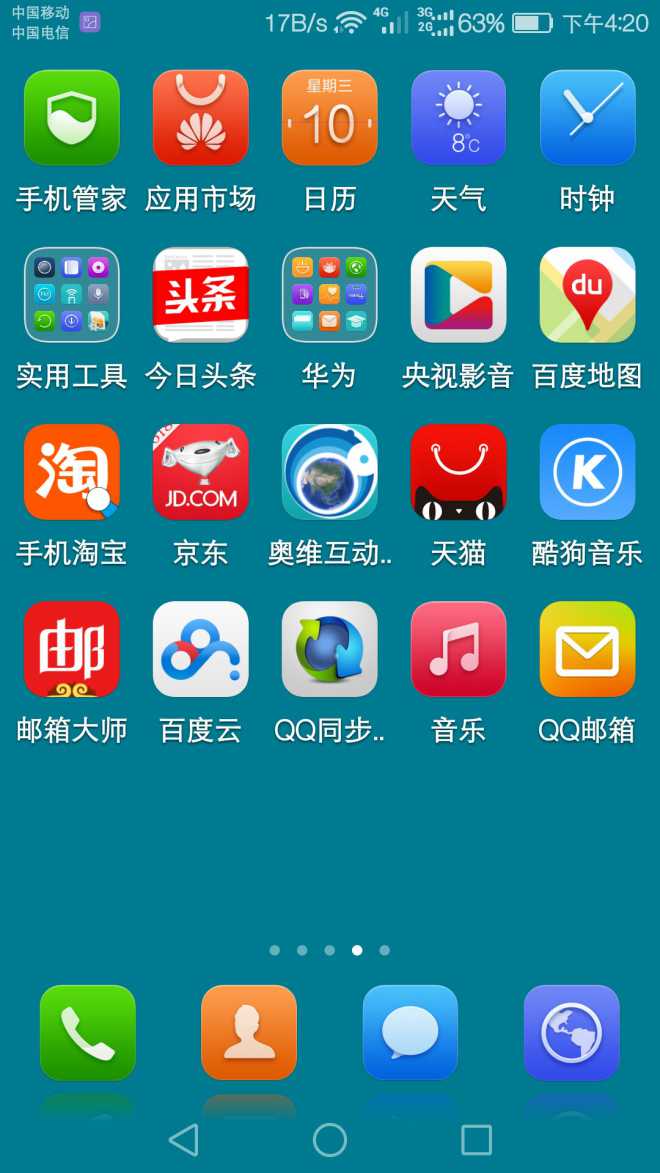Launch 酷狗音乐 music player
Screen dimensions: 660x1173
[x=587, y=472]
